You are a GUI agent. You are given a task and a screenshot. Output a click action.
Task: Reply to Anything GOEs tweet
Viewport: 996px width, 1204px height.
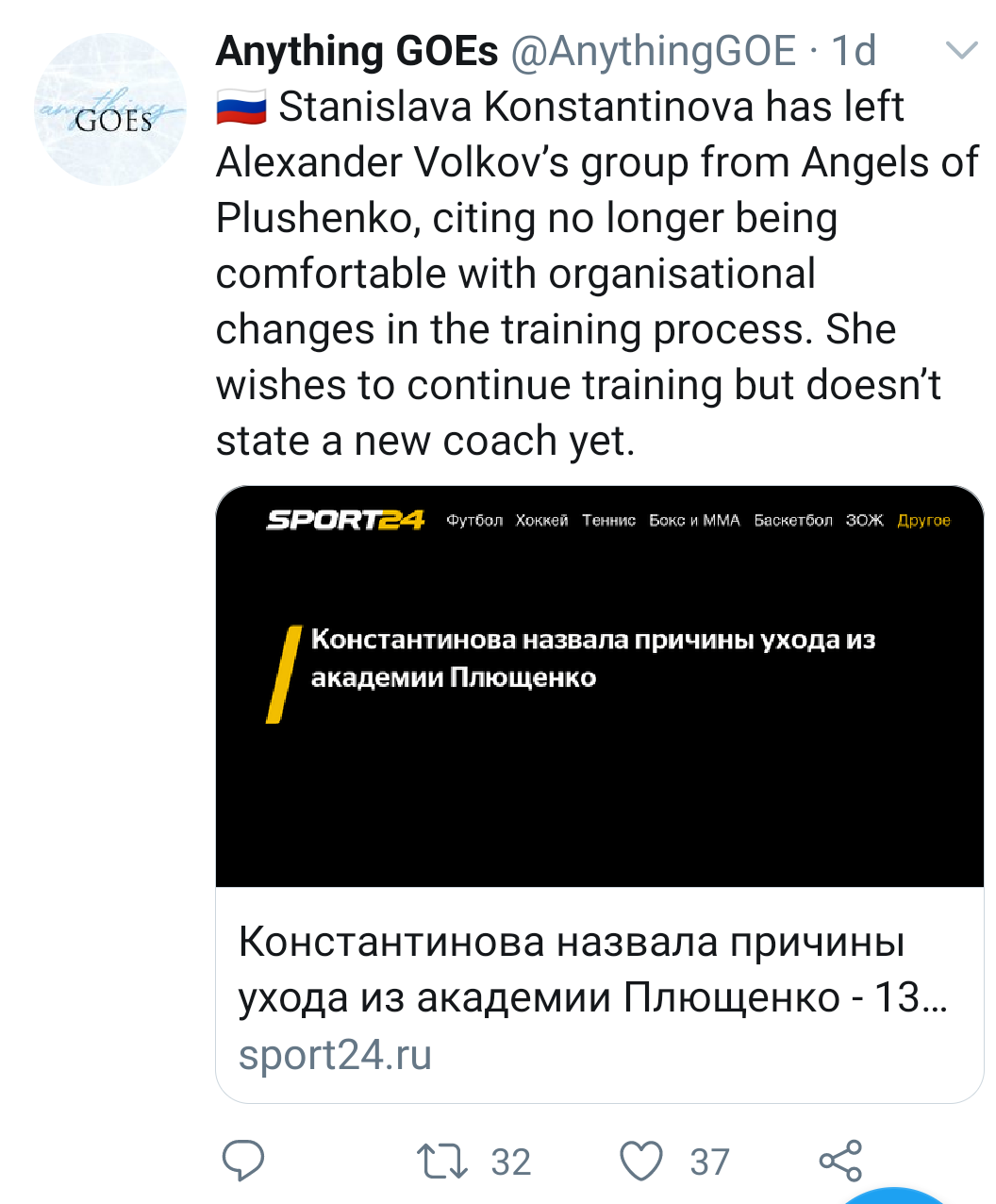[243, 1161]
